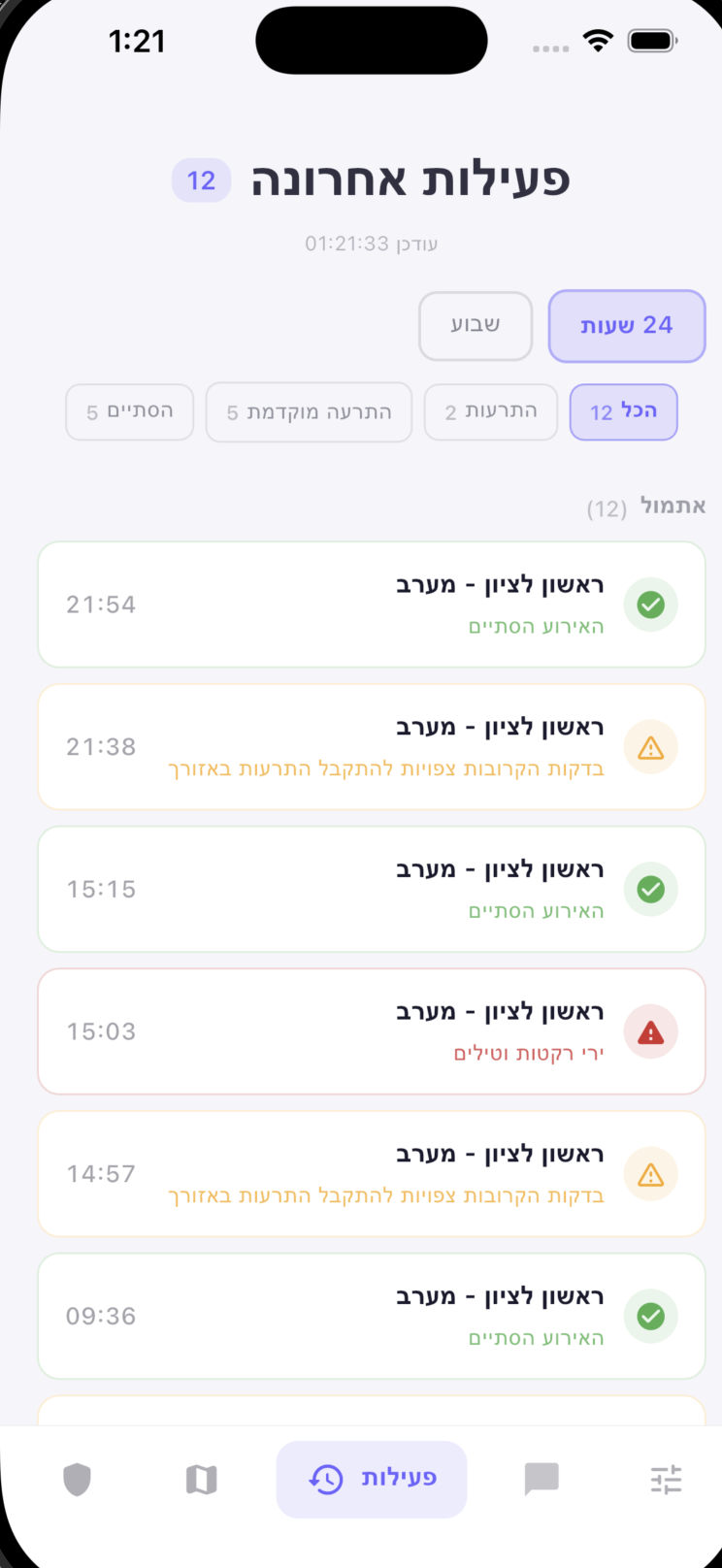Click the orange warning icon on the 21:38 event
Screen dimensions: 722x1568
pyautogui.click(x=651, y=747)
